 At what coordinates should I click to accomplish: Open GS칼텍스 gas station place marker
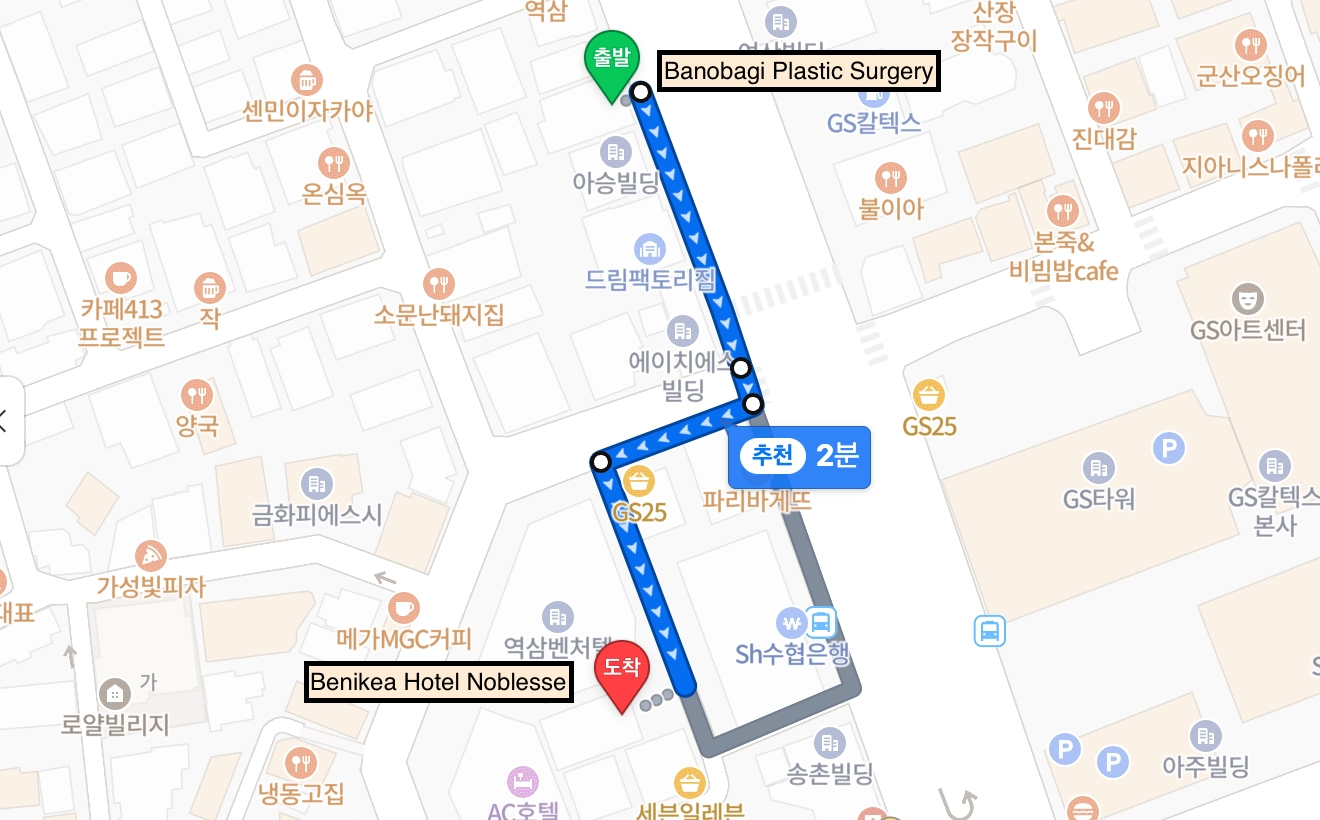tap(874, 96)
